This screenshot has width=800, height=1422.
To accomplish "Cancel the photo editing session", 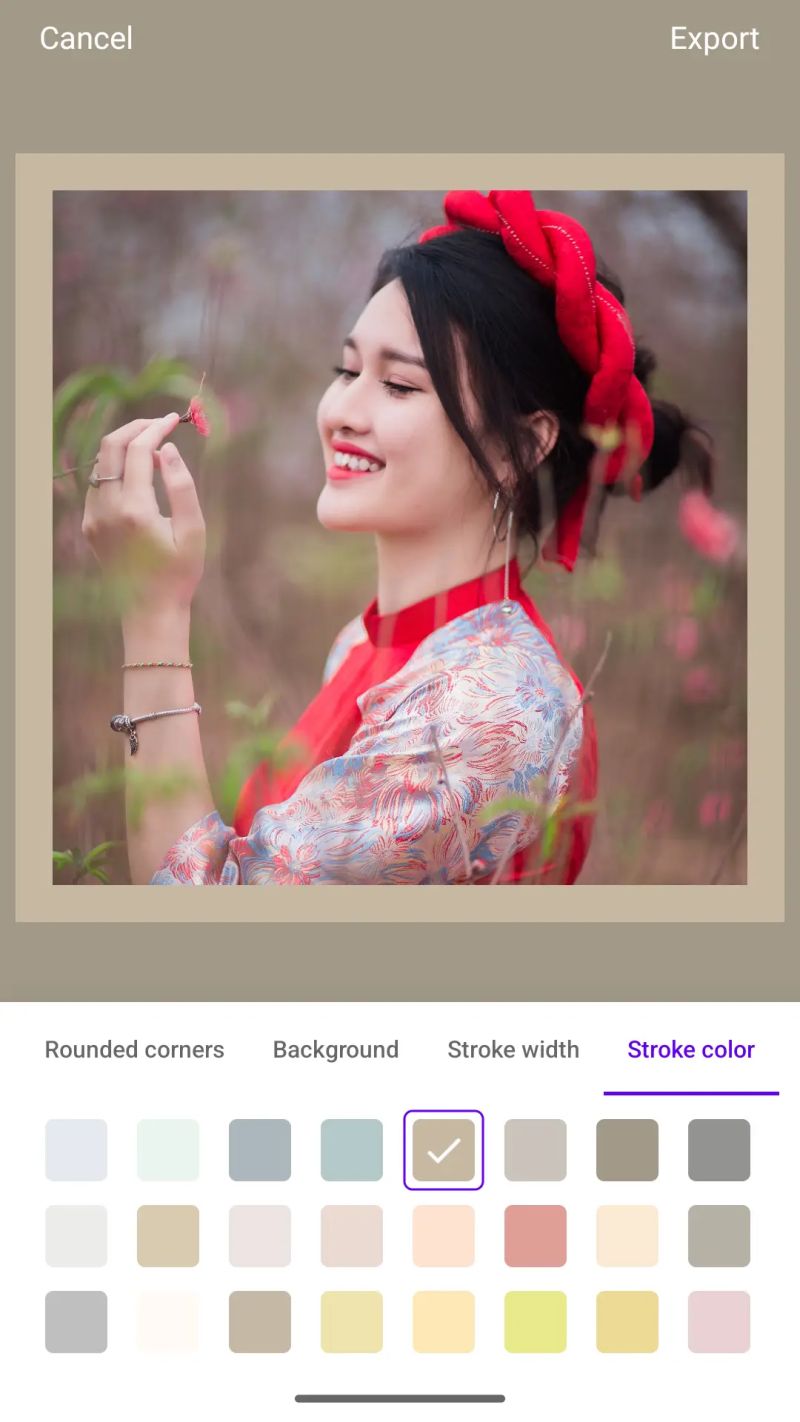I will [x=86, y=38].
